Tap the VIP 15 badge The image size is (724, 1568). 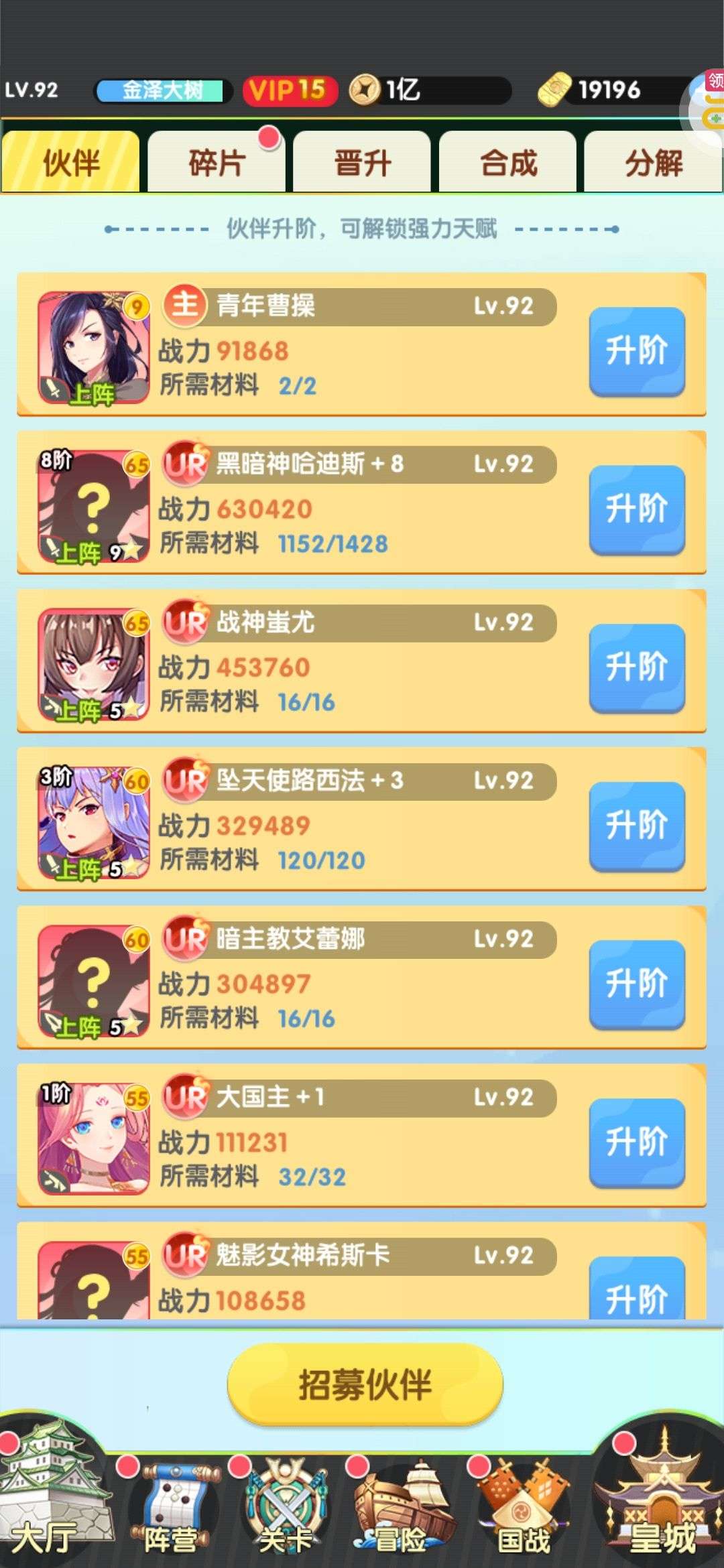pos(289,90)
